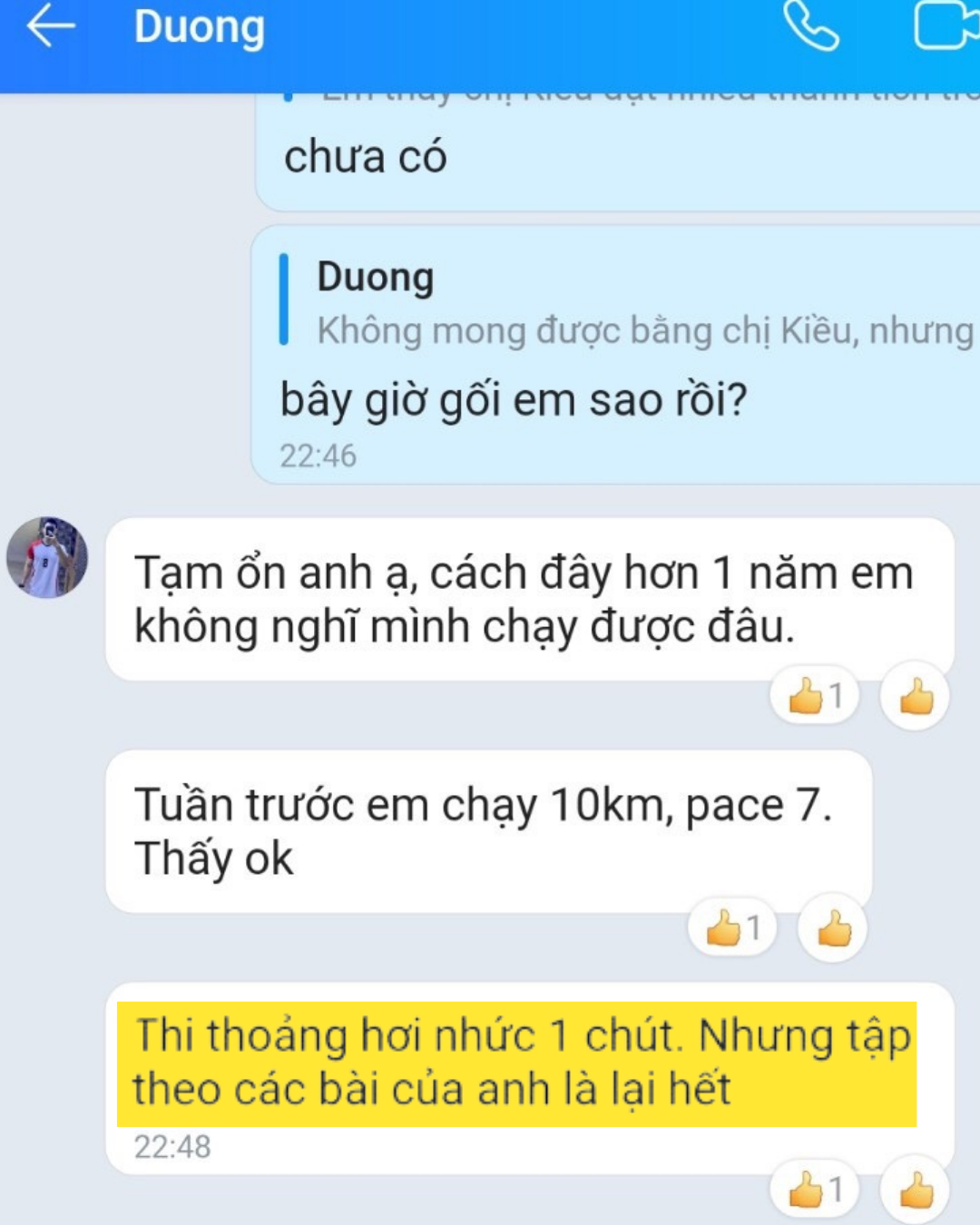Open the sender's profile avatar
This screenshot has height=1225, width=980.
(x=47, y=557)
